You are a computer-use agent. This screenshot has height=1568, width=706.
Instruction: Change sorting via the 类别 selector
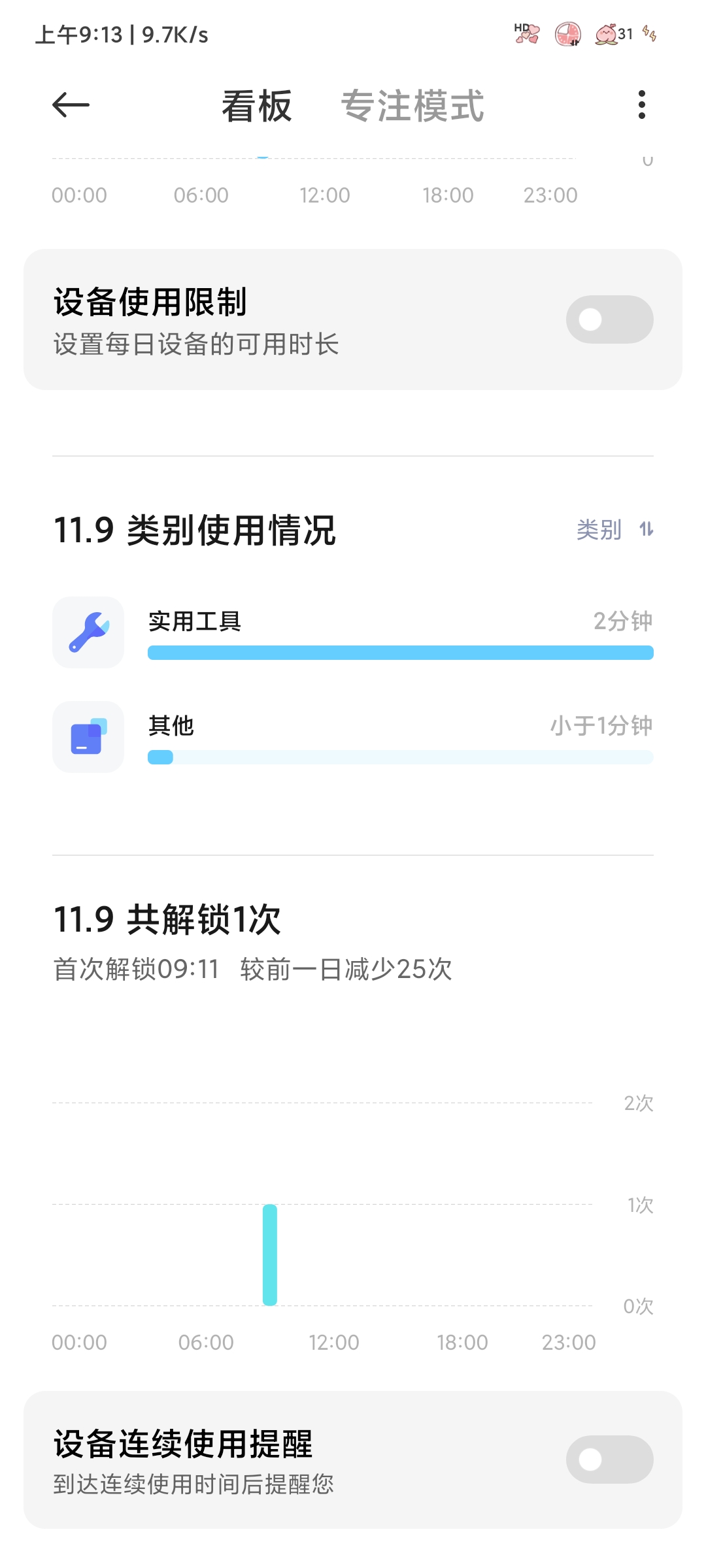click(614, 529)
